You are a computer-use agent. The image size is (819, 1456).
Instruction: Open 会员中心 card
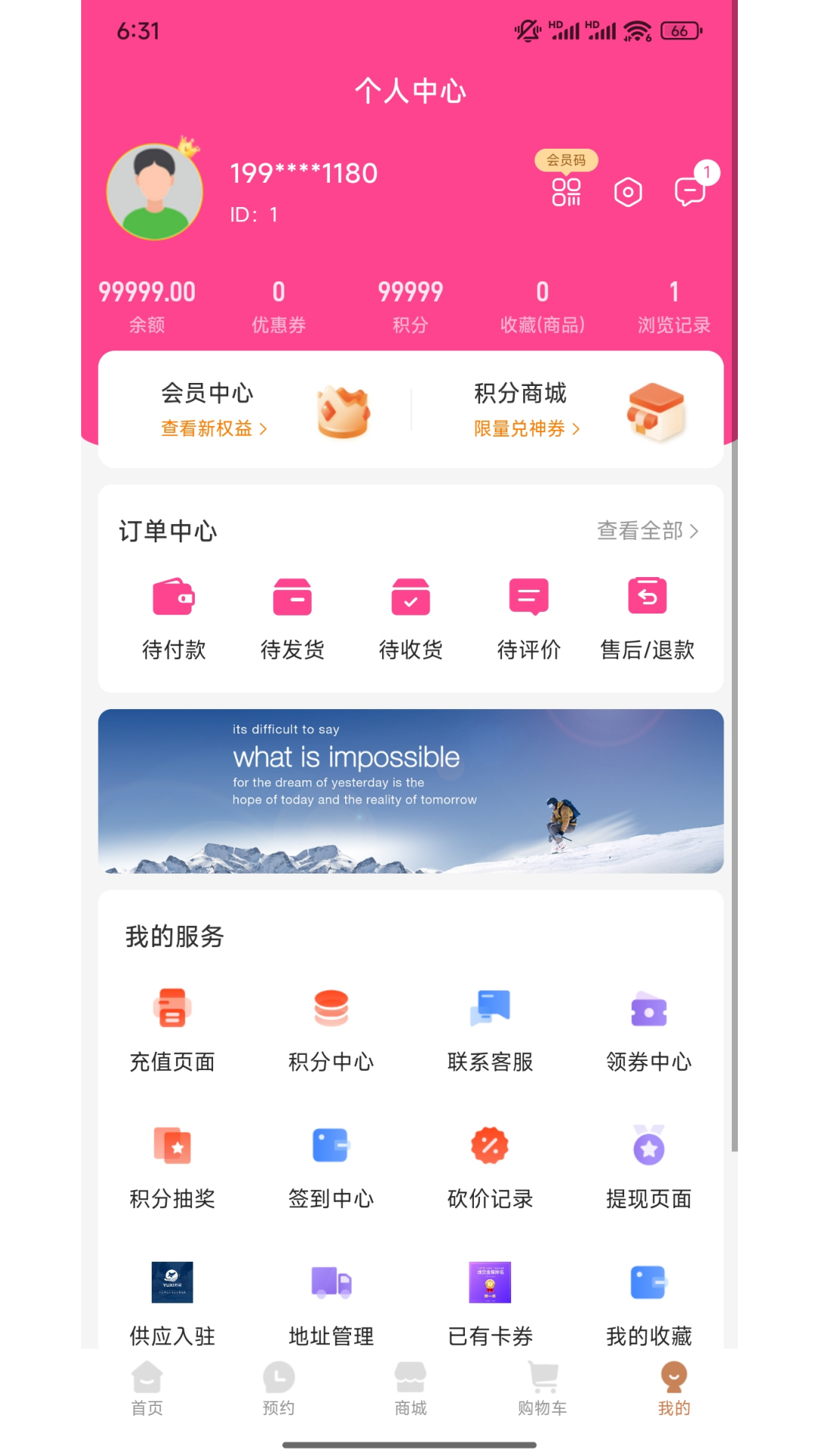tap(255, 409)
